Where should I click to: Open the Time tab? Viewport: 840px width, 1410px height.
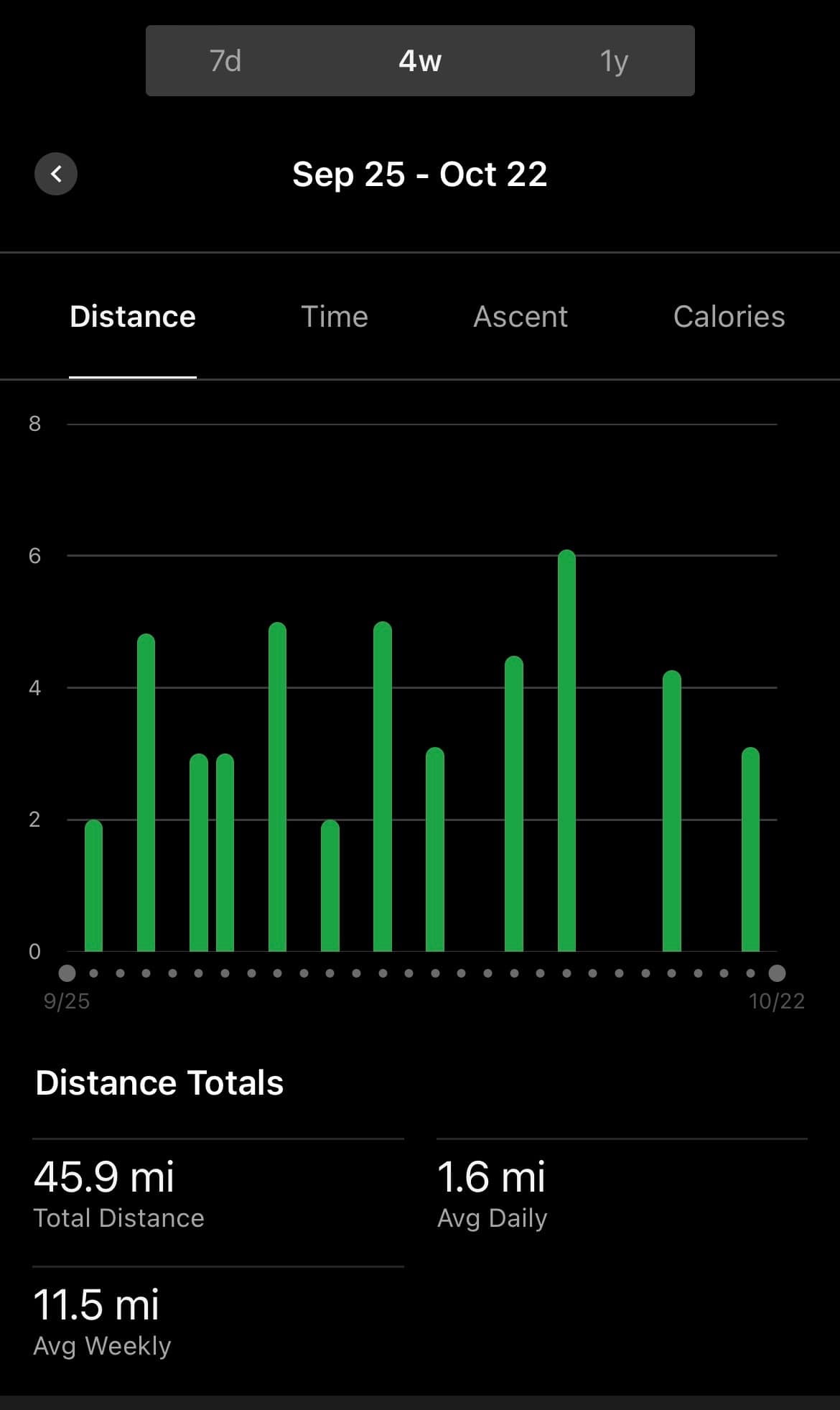coord(334,317)
